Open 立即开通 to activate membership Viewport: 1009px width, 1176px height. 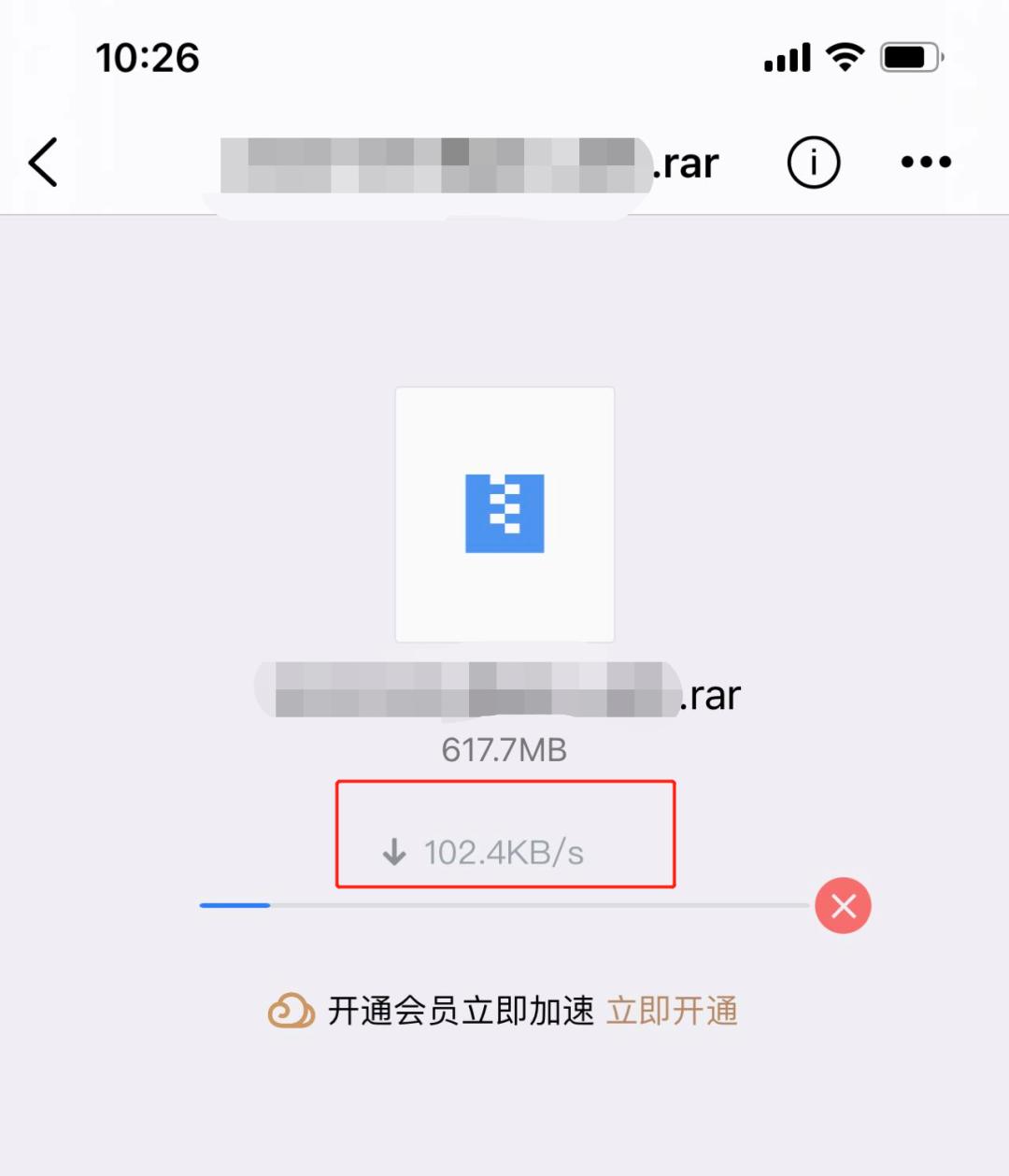tap(675, 1010)
